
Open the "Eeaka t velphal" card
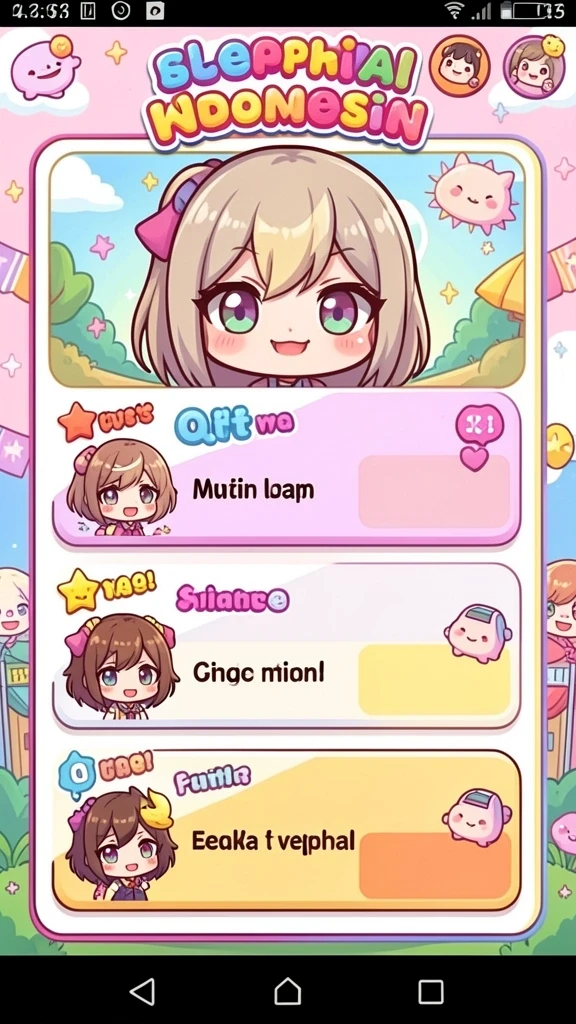pos(287,831)
